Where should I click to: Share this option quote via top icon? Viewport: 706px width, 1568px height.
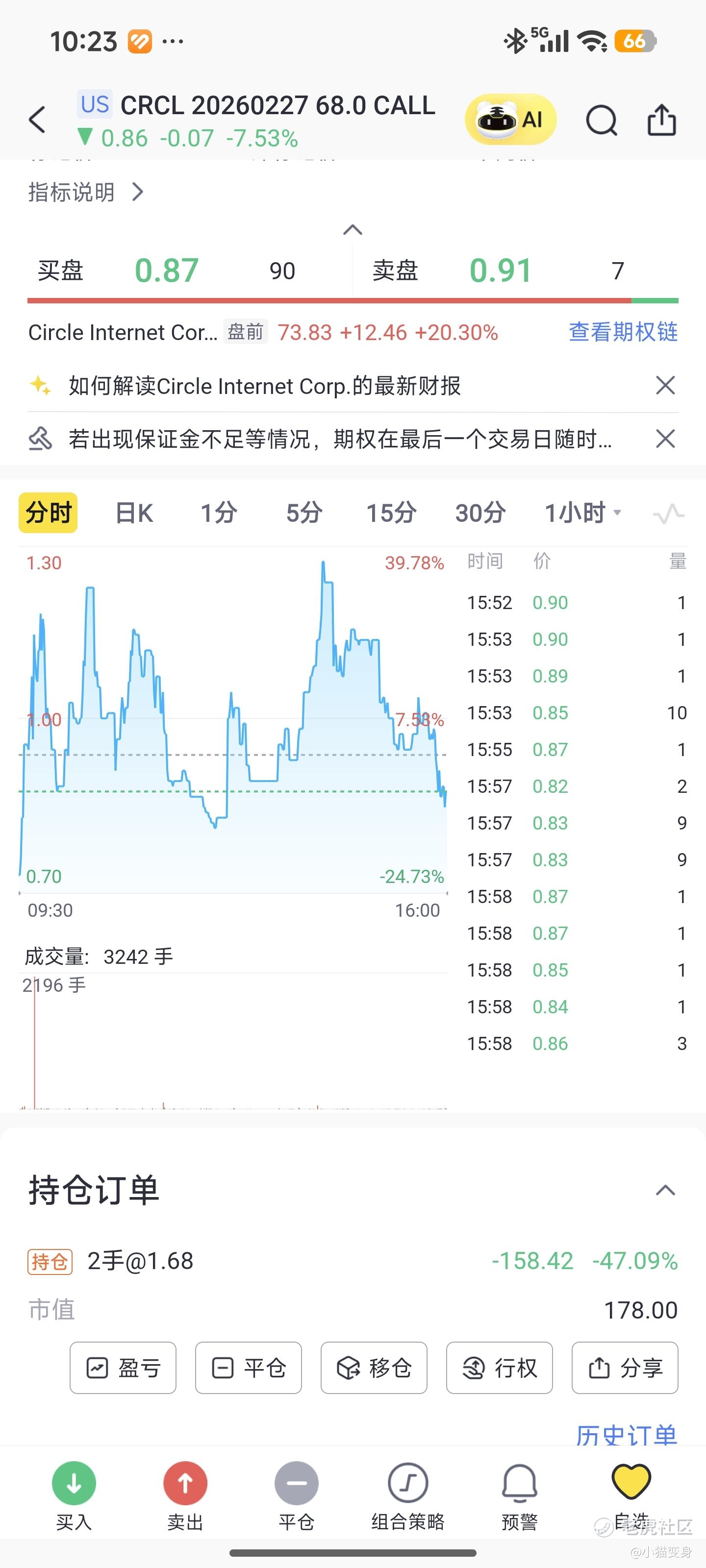tap(661, 119)
